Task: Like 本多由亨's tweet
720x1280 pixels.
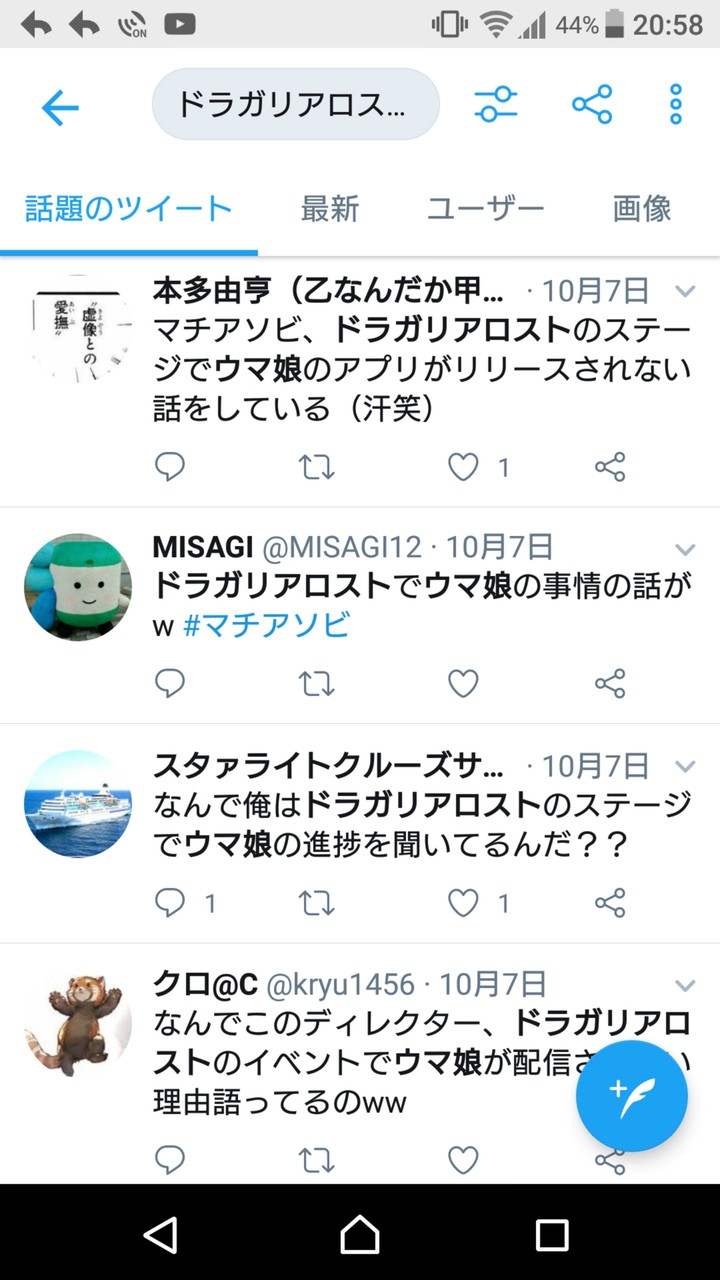Action: (463, 467)
